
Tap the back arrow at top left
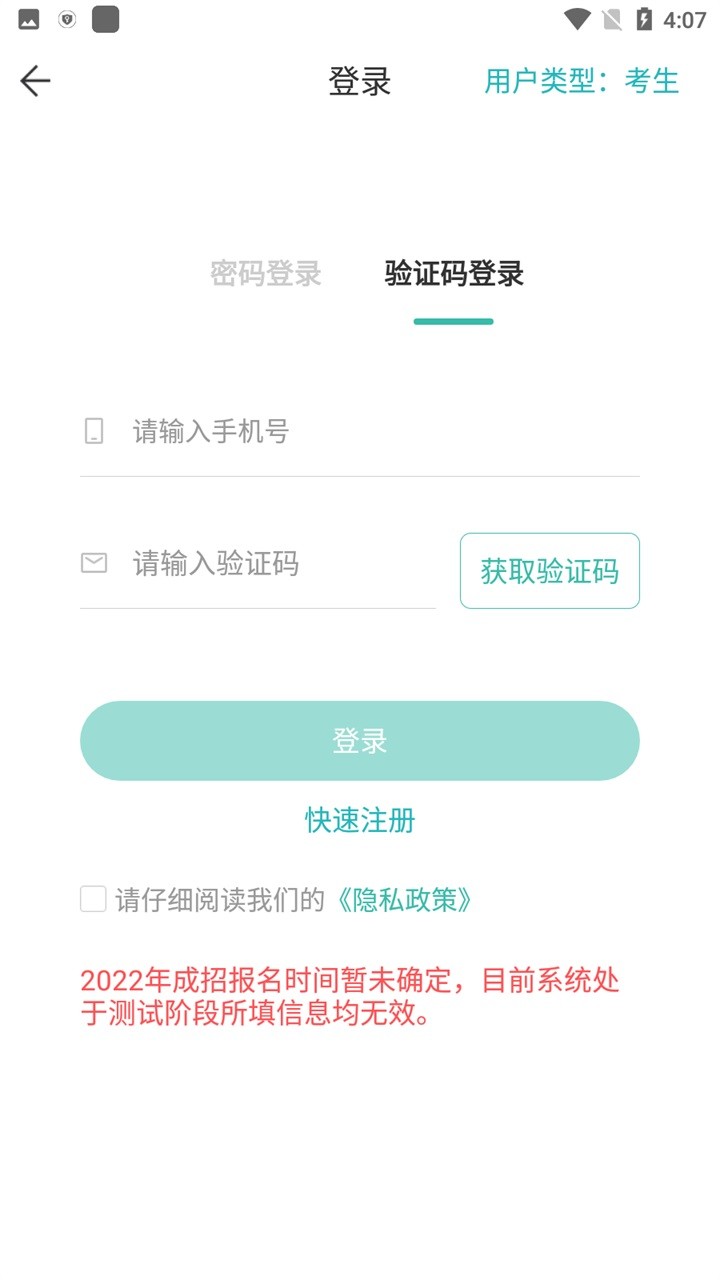(x=34, y=80)
